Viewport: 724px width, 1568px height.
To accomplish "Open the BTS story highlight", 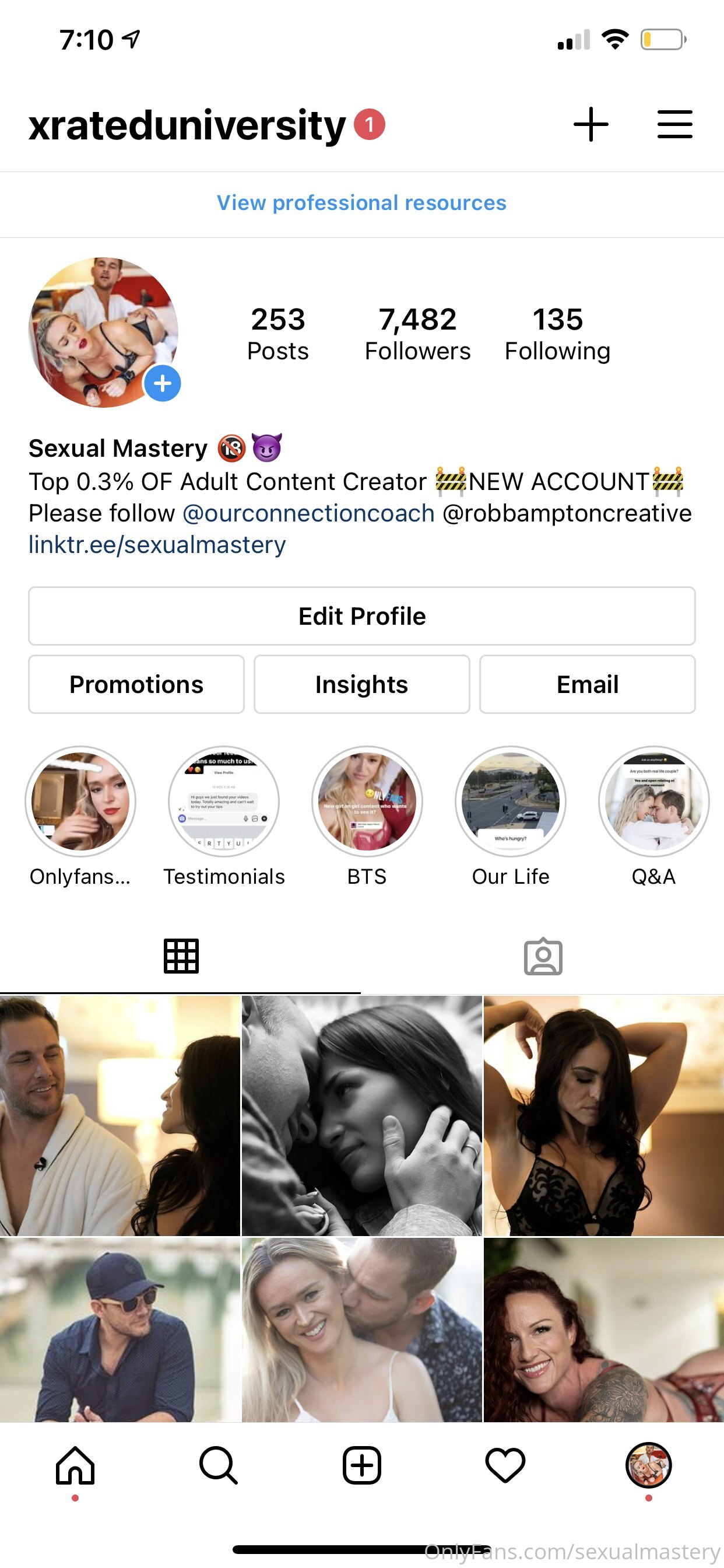I will [367, 801].
